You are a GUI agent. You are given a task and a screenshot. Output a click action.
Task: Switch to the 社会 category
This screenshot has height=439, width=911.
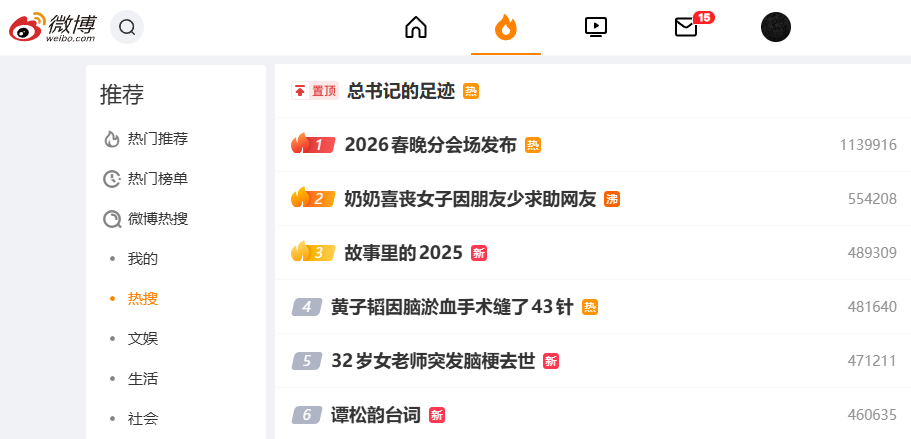tap(143, 419)
